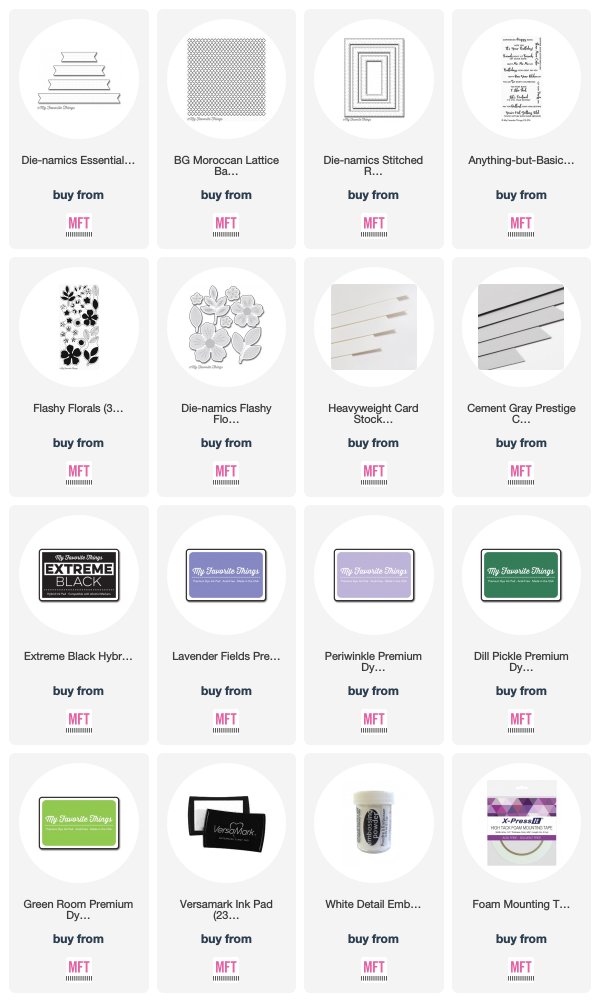Open the BG Moroccan Lattice product card
Viewport: 600px width, 1002px height.
coord(226,129)
